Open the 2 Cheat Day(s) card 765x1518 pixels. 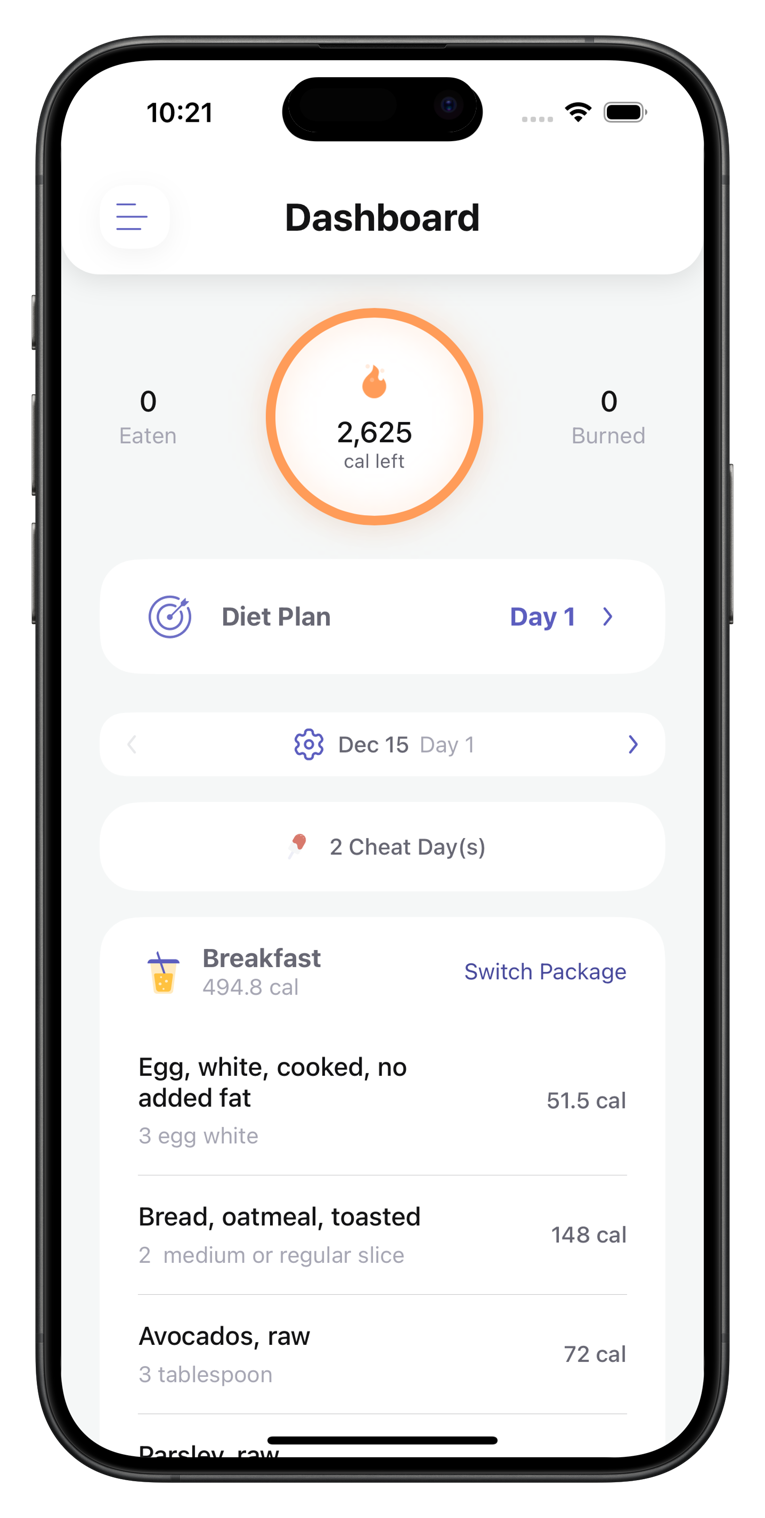[x=382, y=847]
